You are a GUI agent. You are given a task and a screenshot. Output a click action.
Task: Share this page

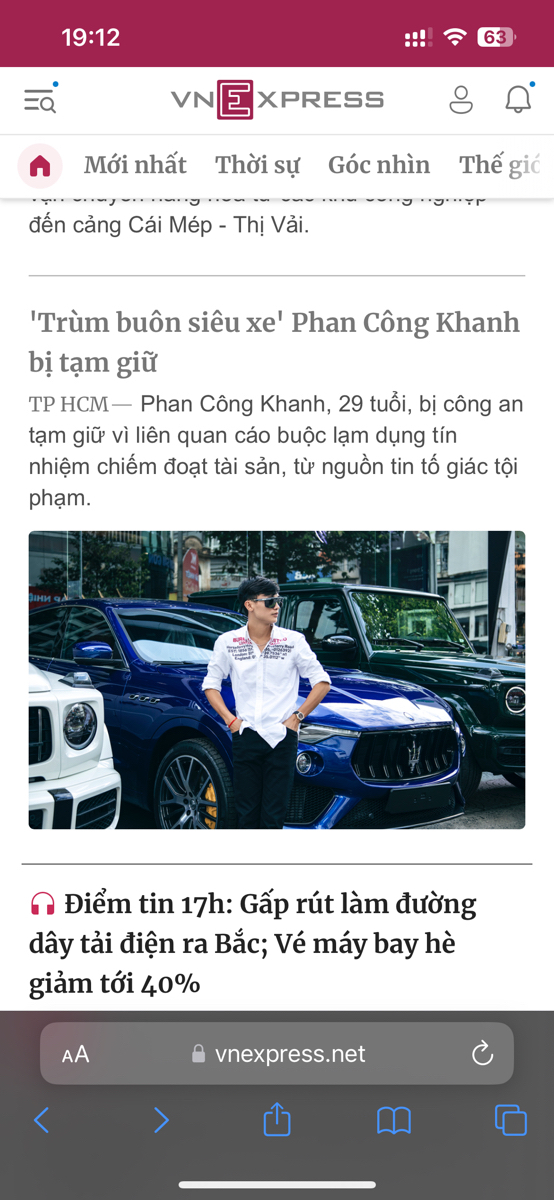point(277,1119)
